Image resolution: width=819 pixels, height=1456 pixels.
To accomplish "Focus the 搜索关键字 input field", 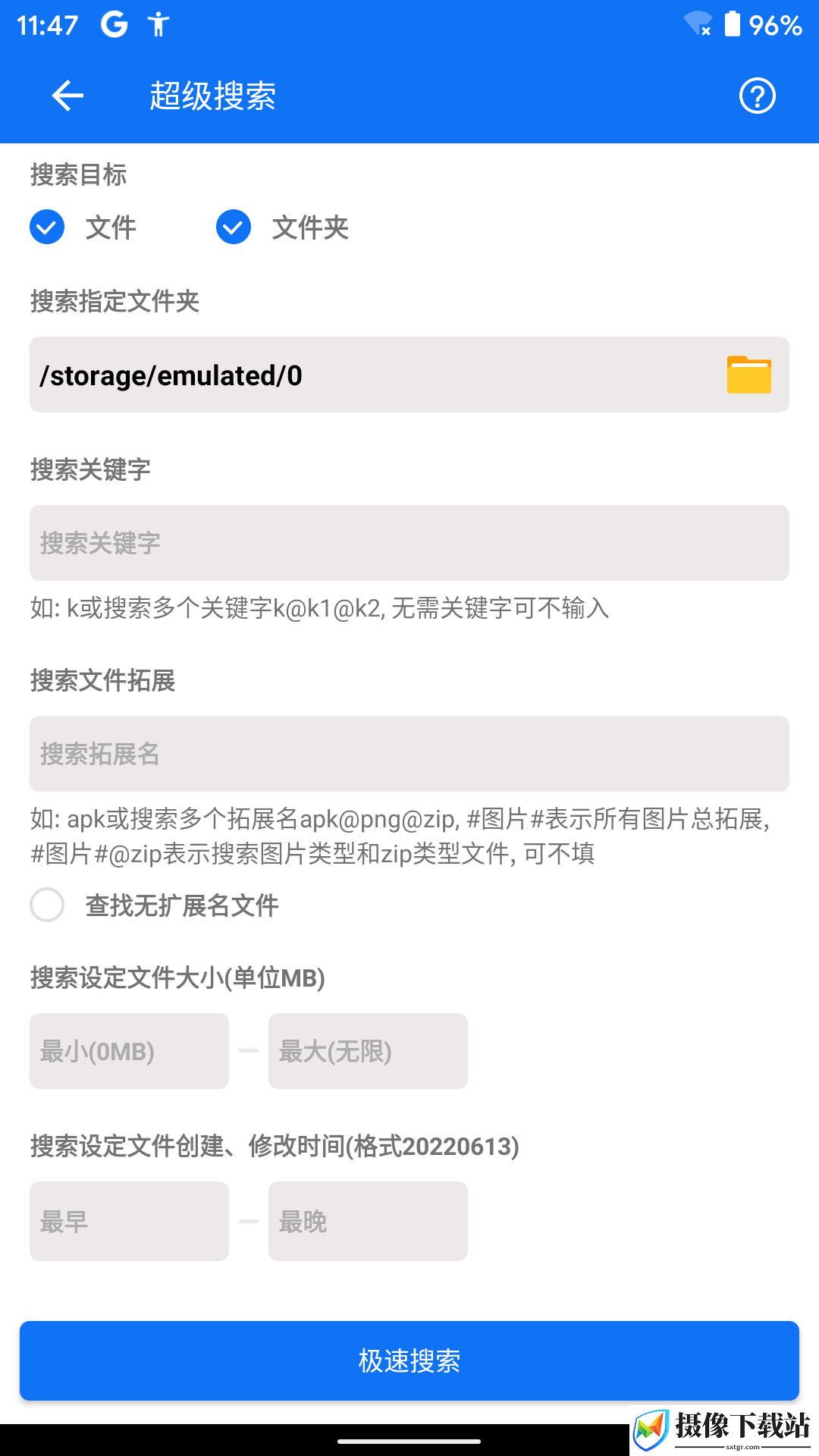I will click(x=409, y=543).
